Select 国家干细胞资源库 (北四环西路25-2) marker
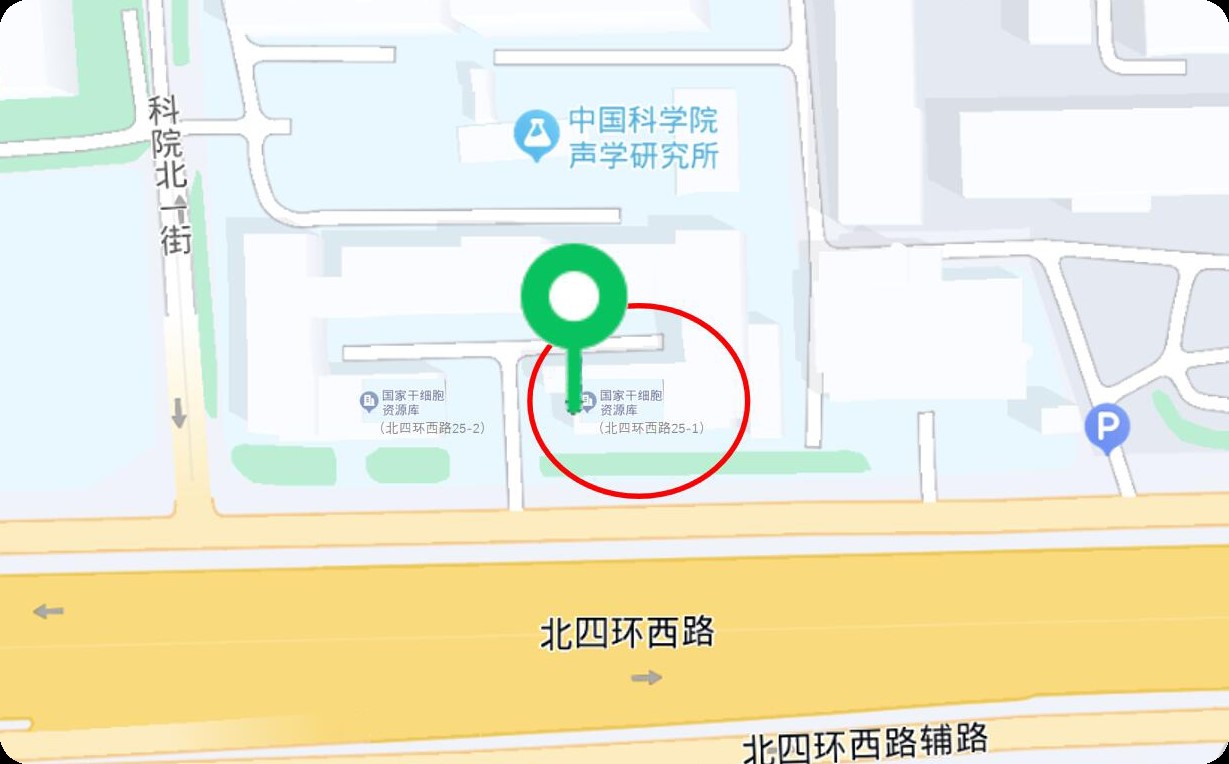The width and height of the screenshot is (1229, 764). point(368,402)
